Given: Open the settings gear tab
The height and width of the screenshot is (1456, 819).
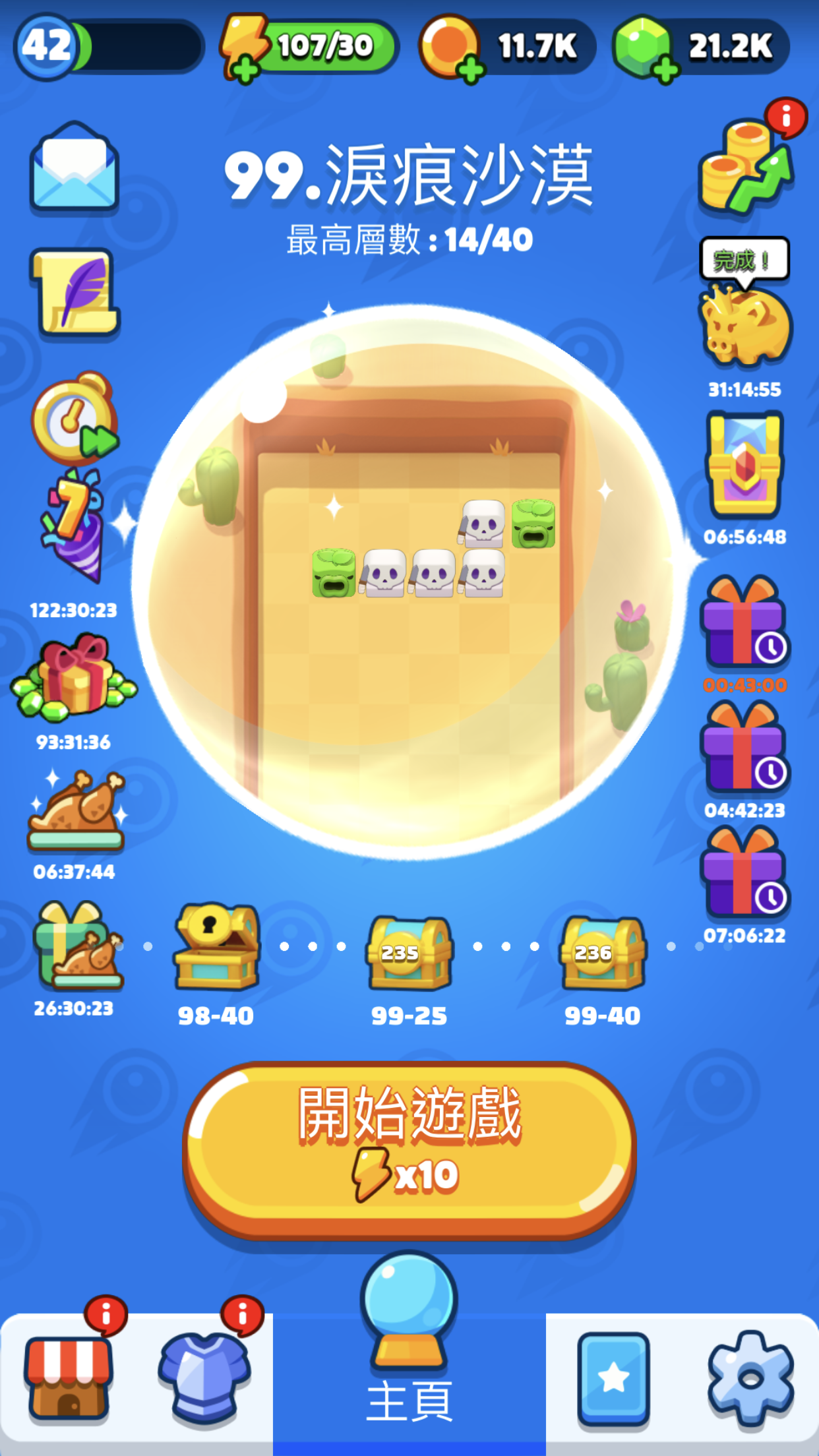Looking at the screenshot, I should [750, 1378].
